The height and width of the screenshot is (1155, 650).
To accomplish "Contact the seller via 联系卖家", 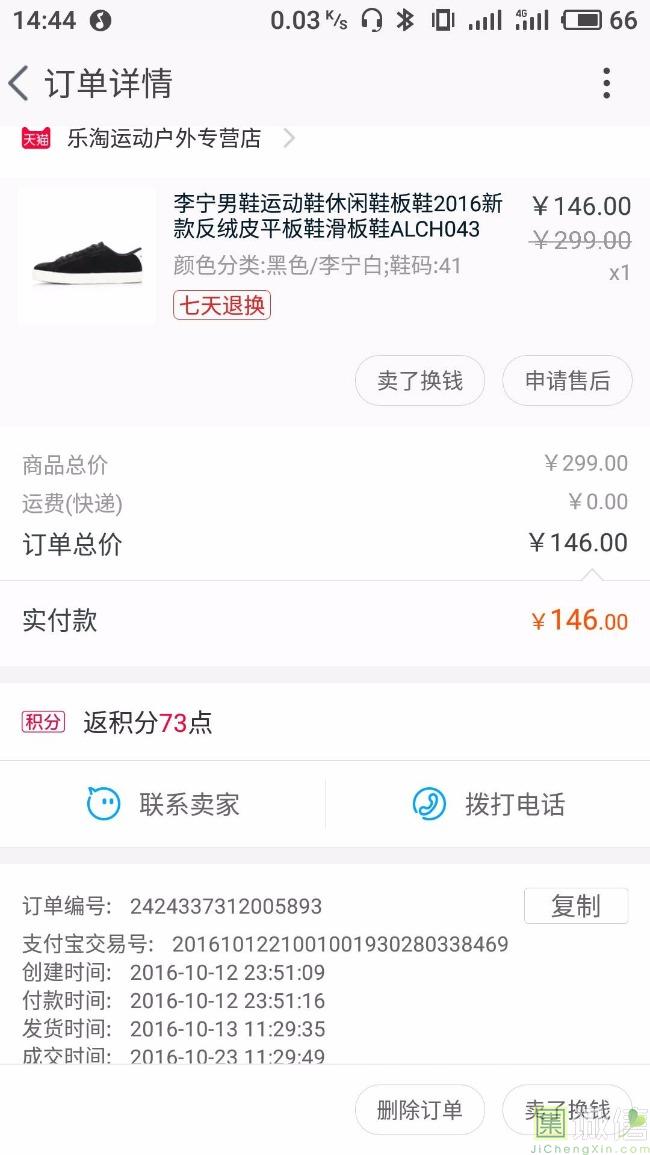I will 164,804.
